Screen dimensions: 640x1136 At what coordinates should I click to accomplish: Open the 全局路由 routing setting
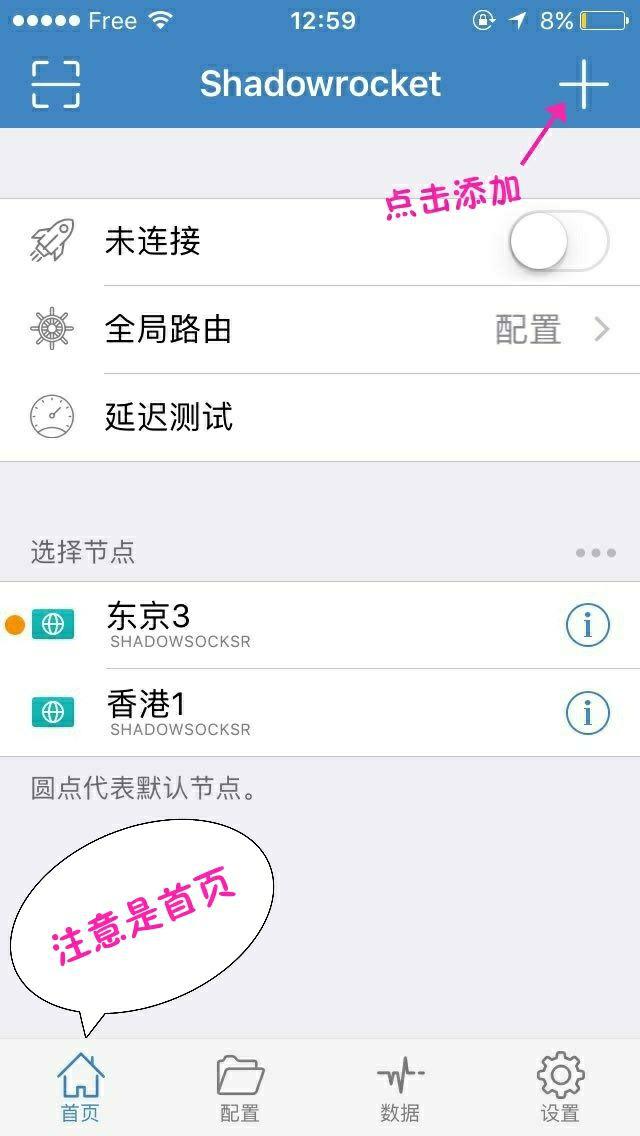coord(320,330)
